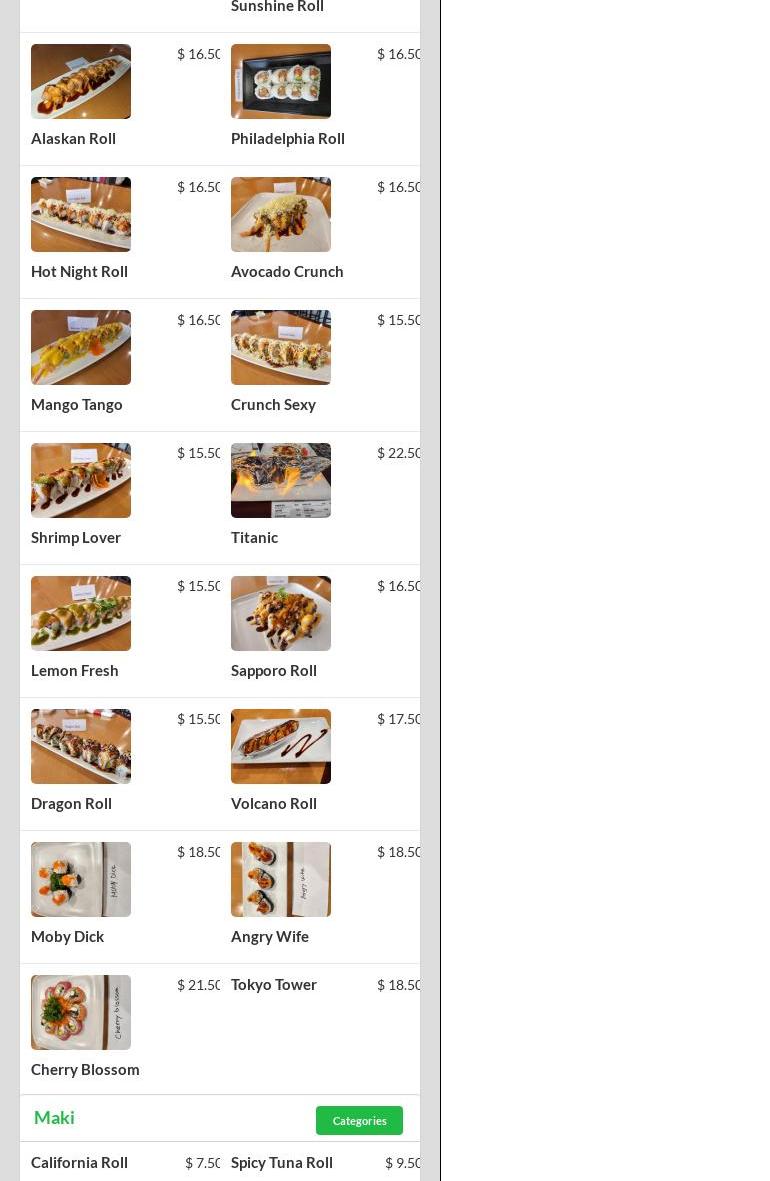
Task: Open the Angry Wife roll
Action: pos(270,936)
